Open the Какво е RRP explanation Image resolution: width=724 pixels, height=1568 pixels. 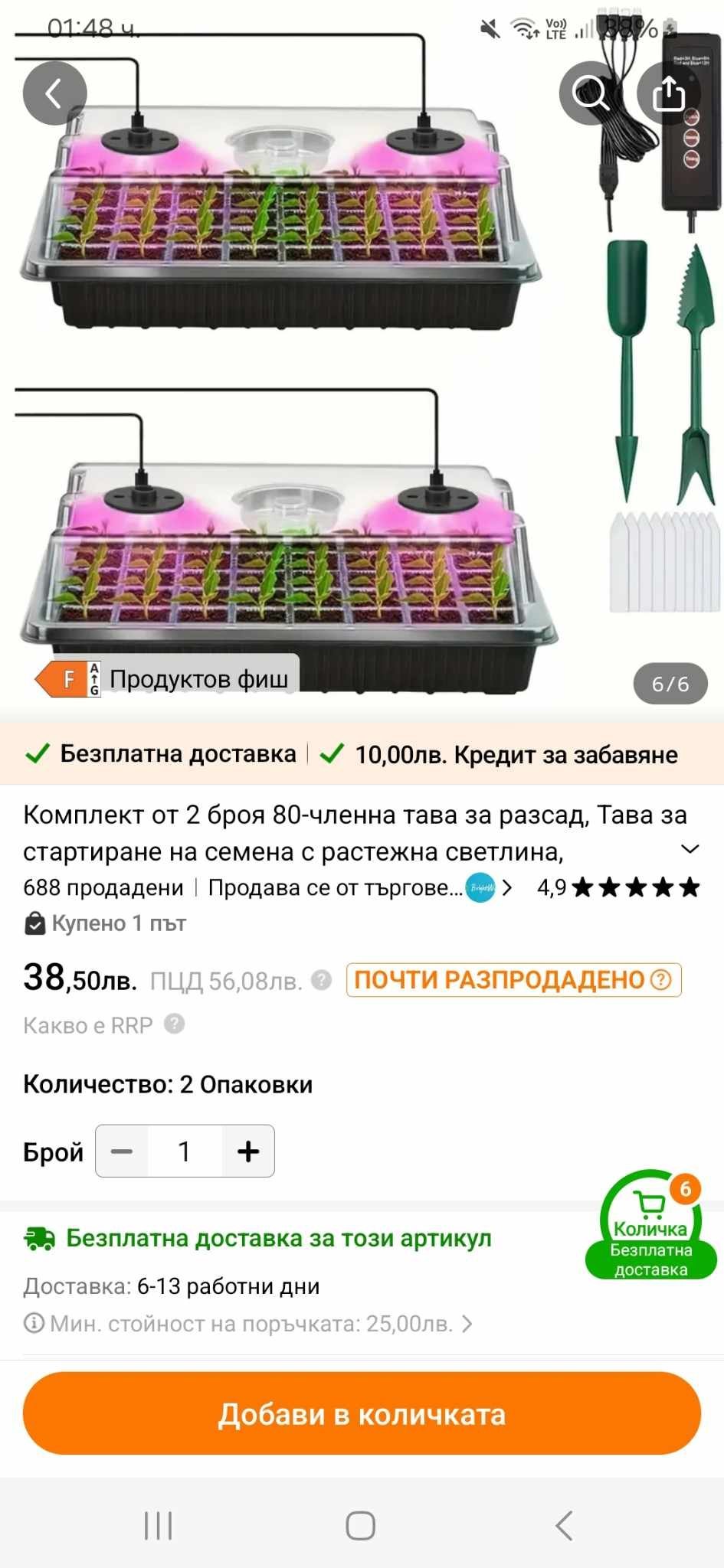click(103, 1025)
